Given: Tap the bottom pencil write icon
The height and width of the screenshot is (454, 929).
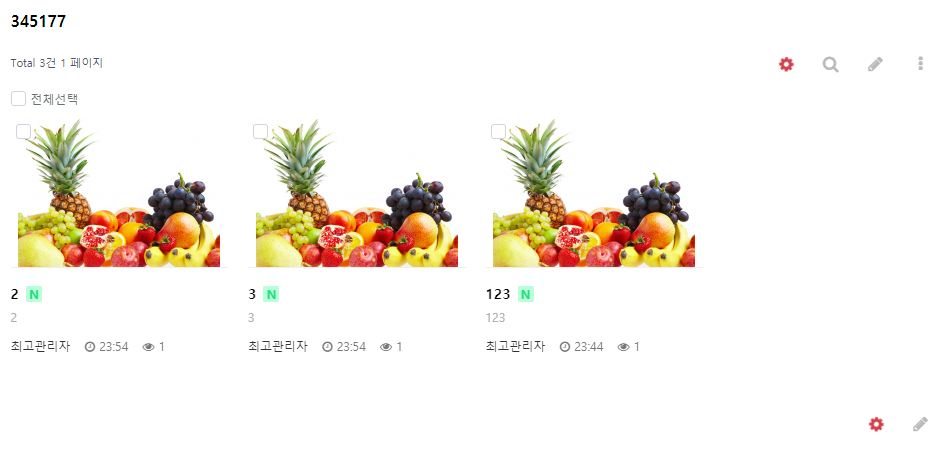Looking at the screenshot, I should tap(920, 424).
